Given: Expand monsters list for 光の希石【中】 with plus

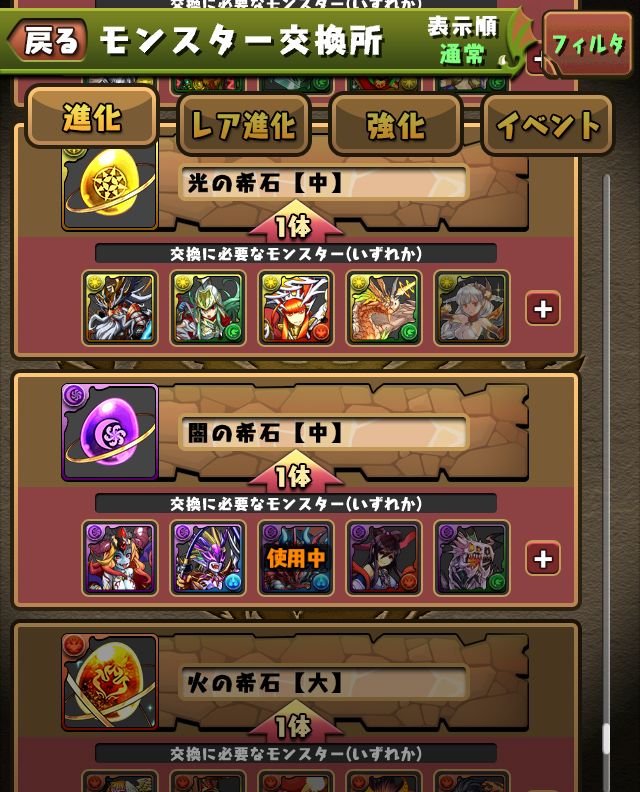Looking at the screenshot, I should click(x=542, y=309).
